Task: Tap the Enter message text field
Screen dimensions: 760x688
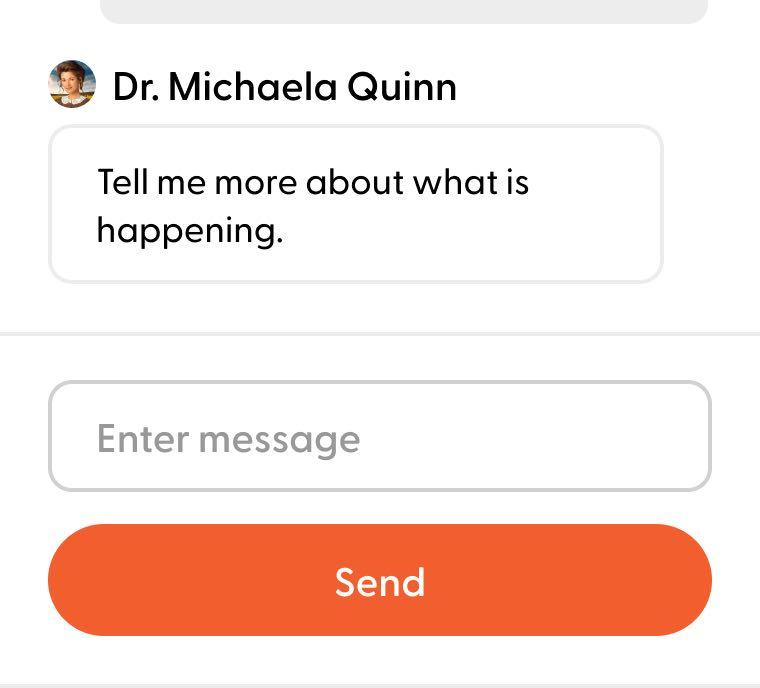Action: pyautogui.click(x=379, y=437)
